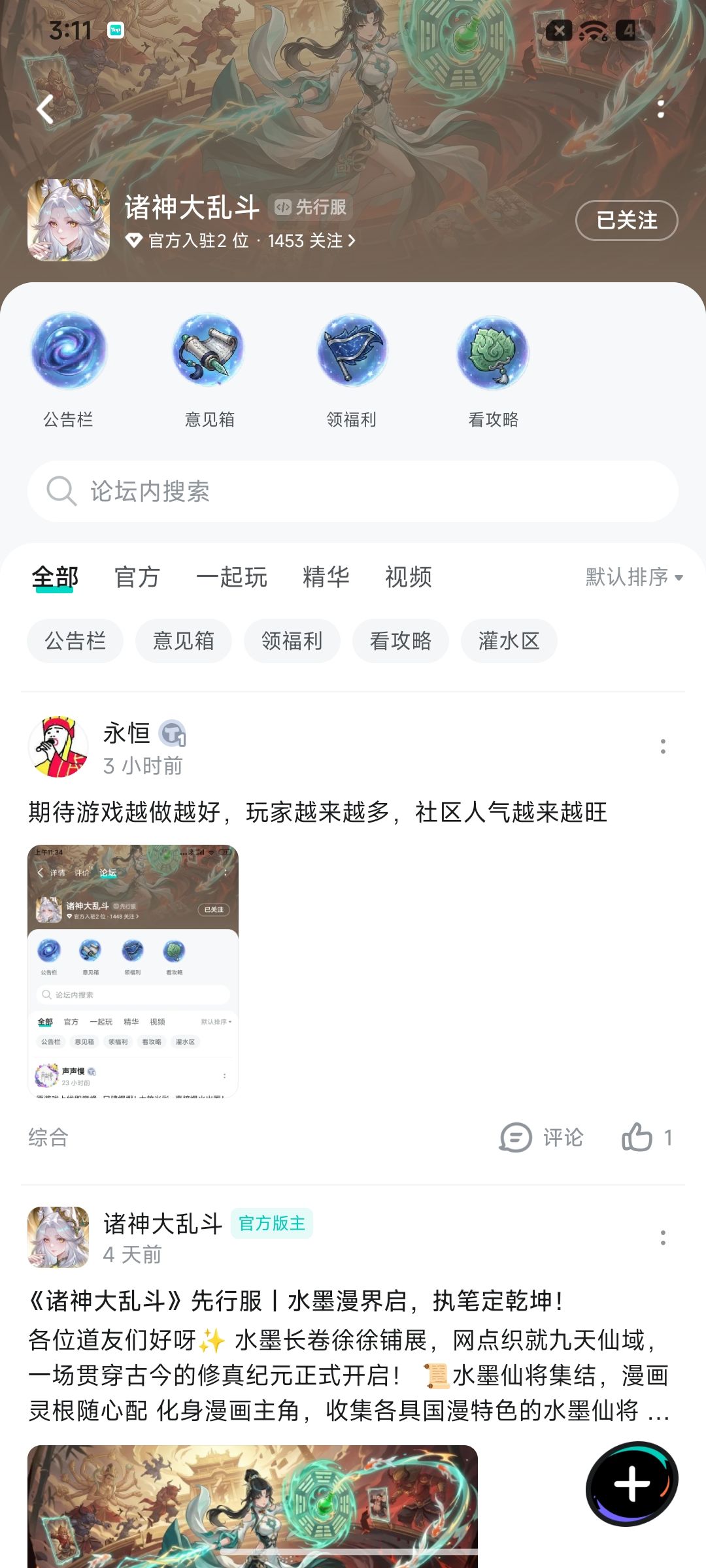The image size is (706, 1568).
Task: Go back using the top-left arrow
Action: pyautogui.click(x=45, y=108)
